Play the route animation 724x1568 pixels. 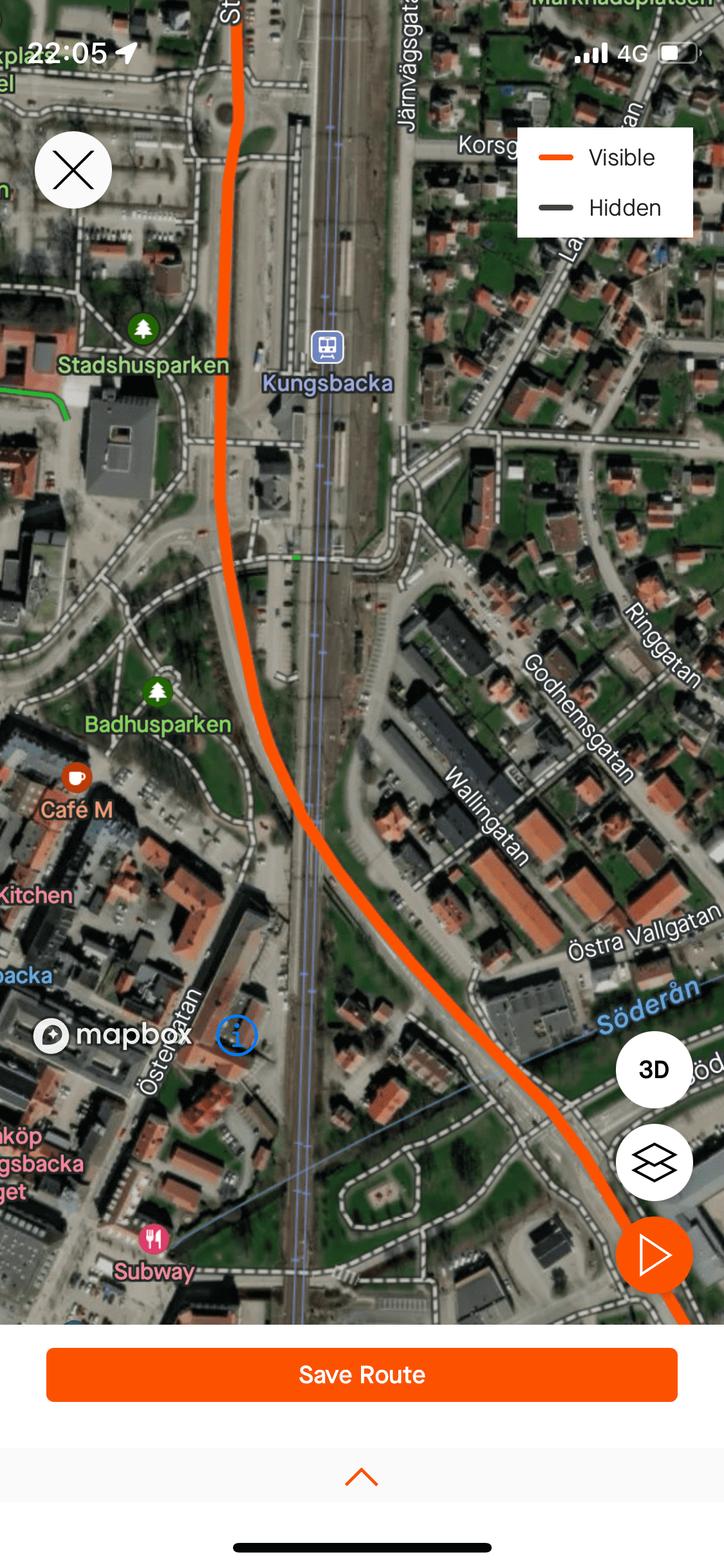(654, 1255)
